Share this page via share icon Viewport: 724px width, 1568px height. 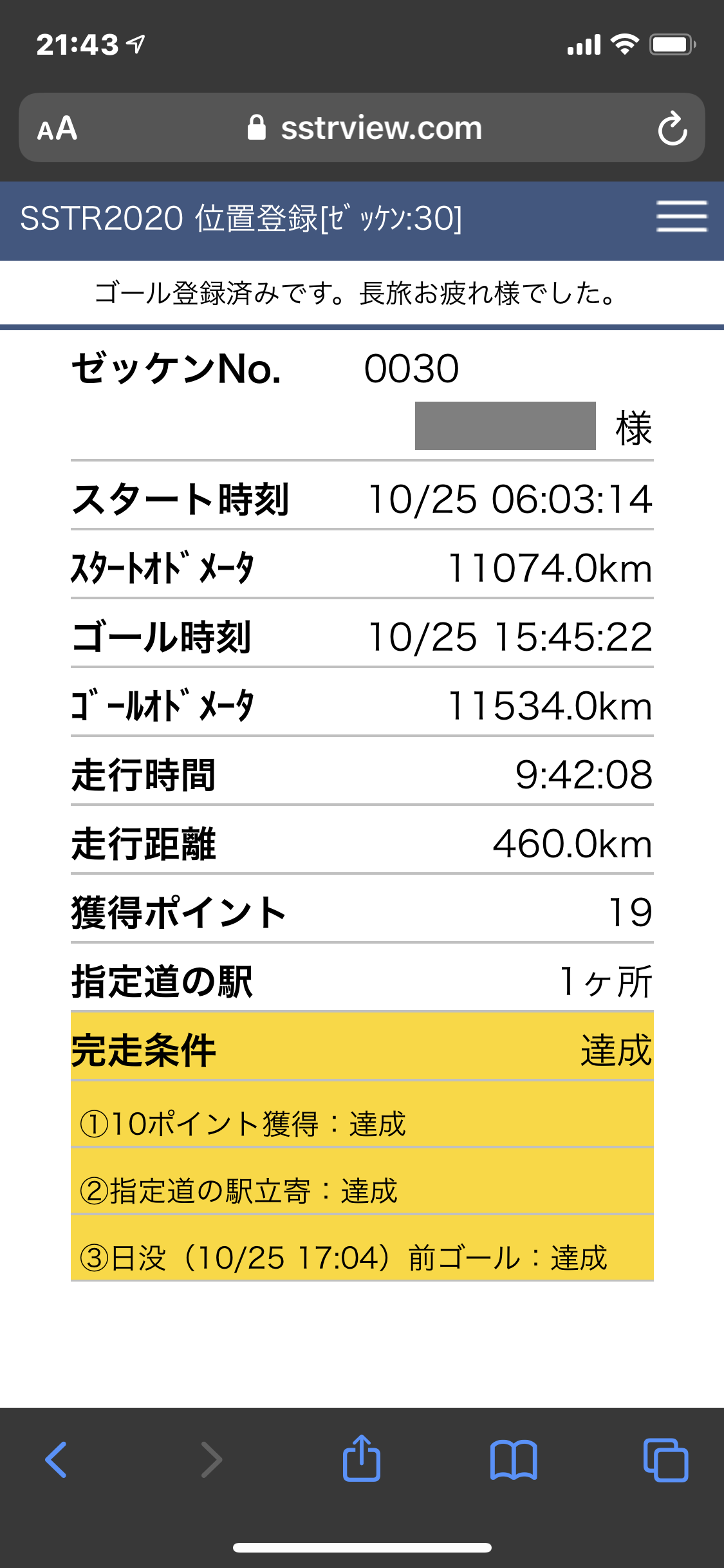click(362, 1459)
